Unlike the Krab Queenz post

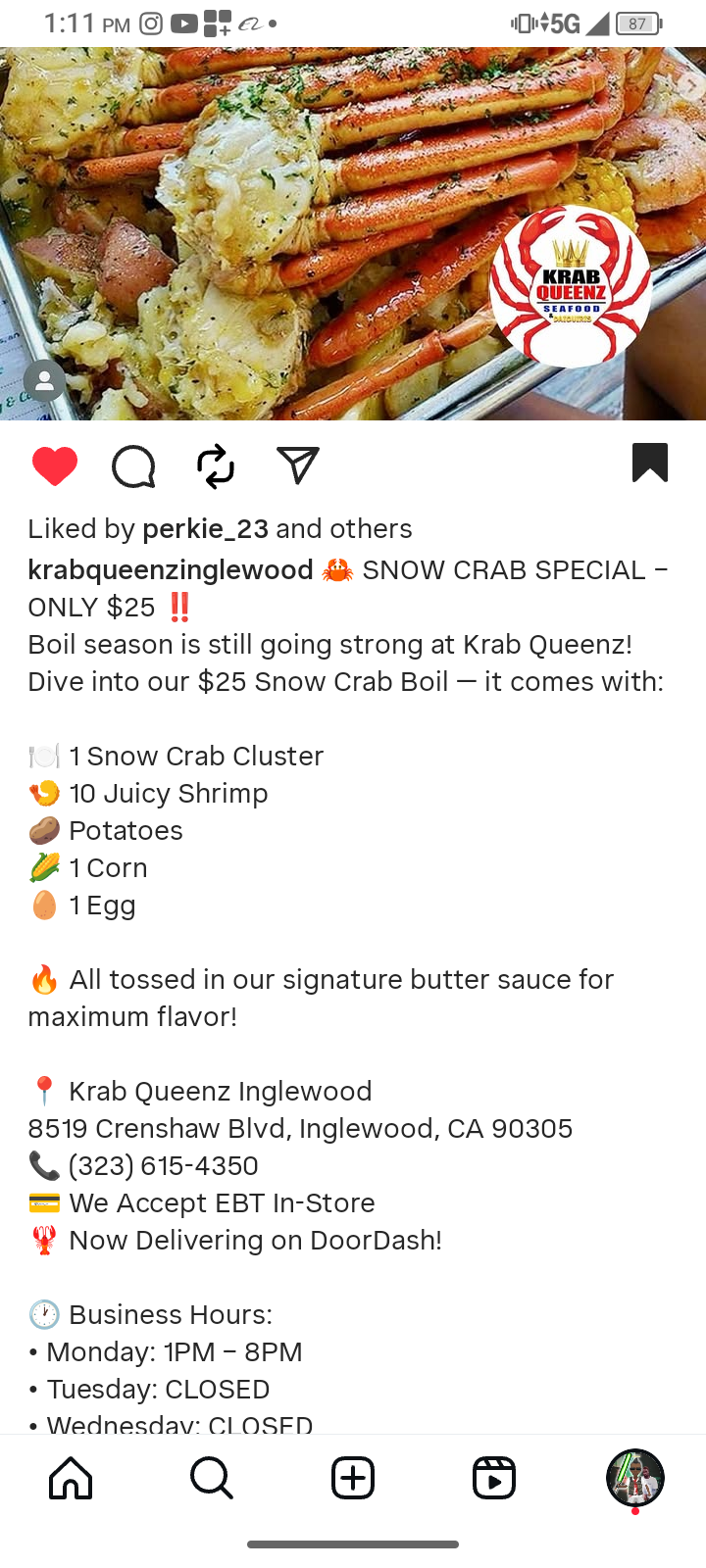55,465
